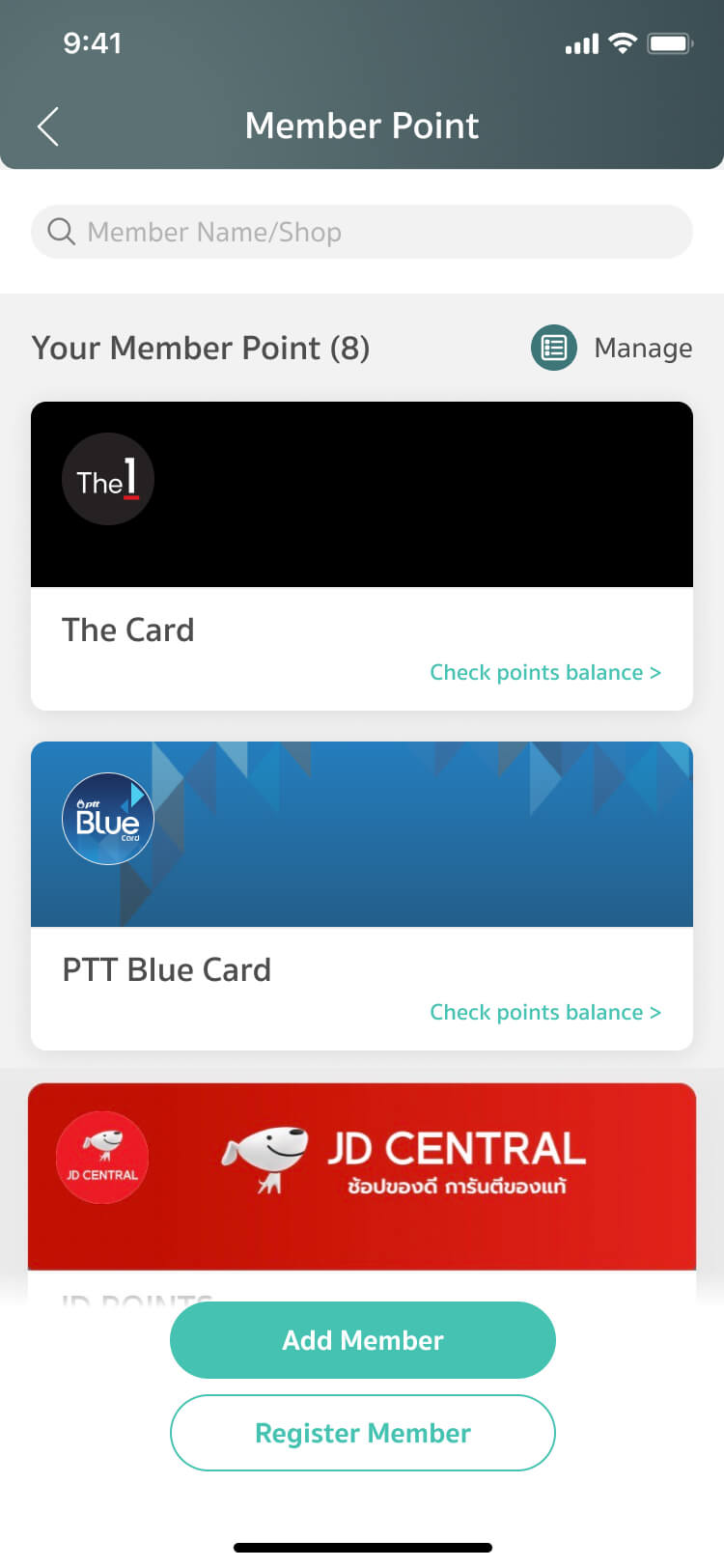Tap the Member Name/Shop search field
The width and height of the screenshot is (724, 1568).
(x=362, y=232)
